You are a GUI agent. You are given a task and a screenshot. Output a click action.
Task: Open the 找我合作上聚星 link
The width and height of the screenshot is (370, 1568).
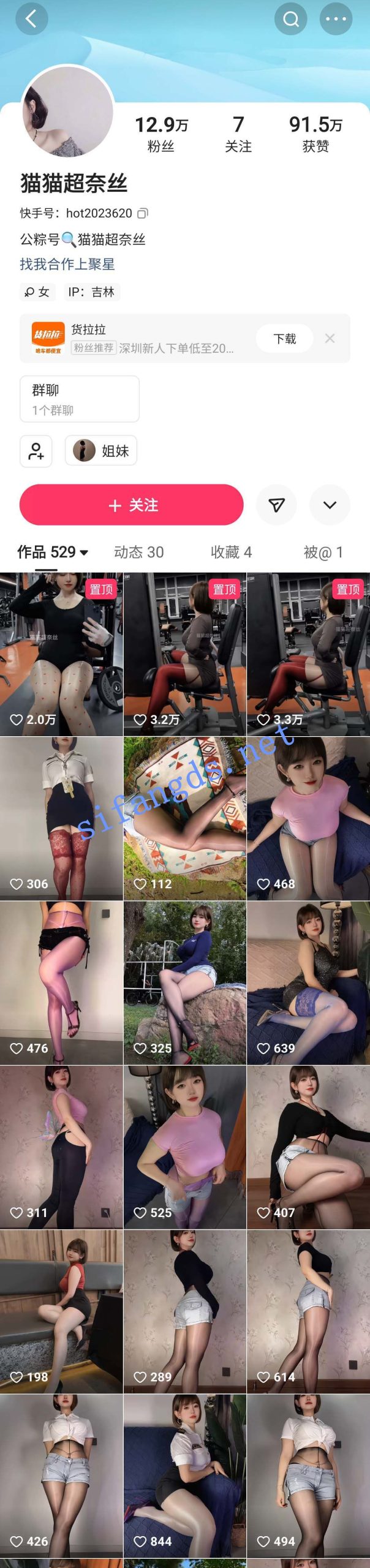coord(67,264)
